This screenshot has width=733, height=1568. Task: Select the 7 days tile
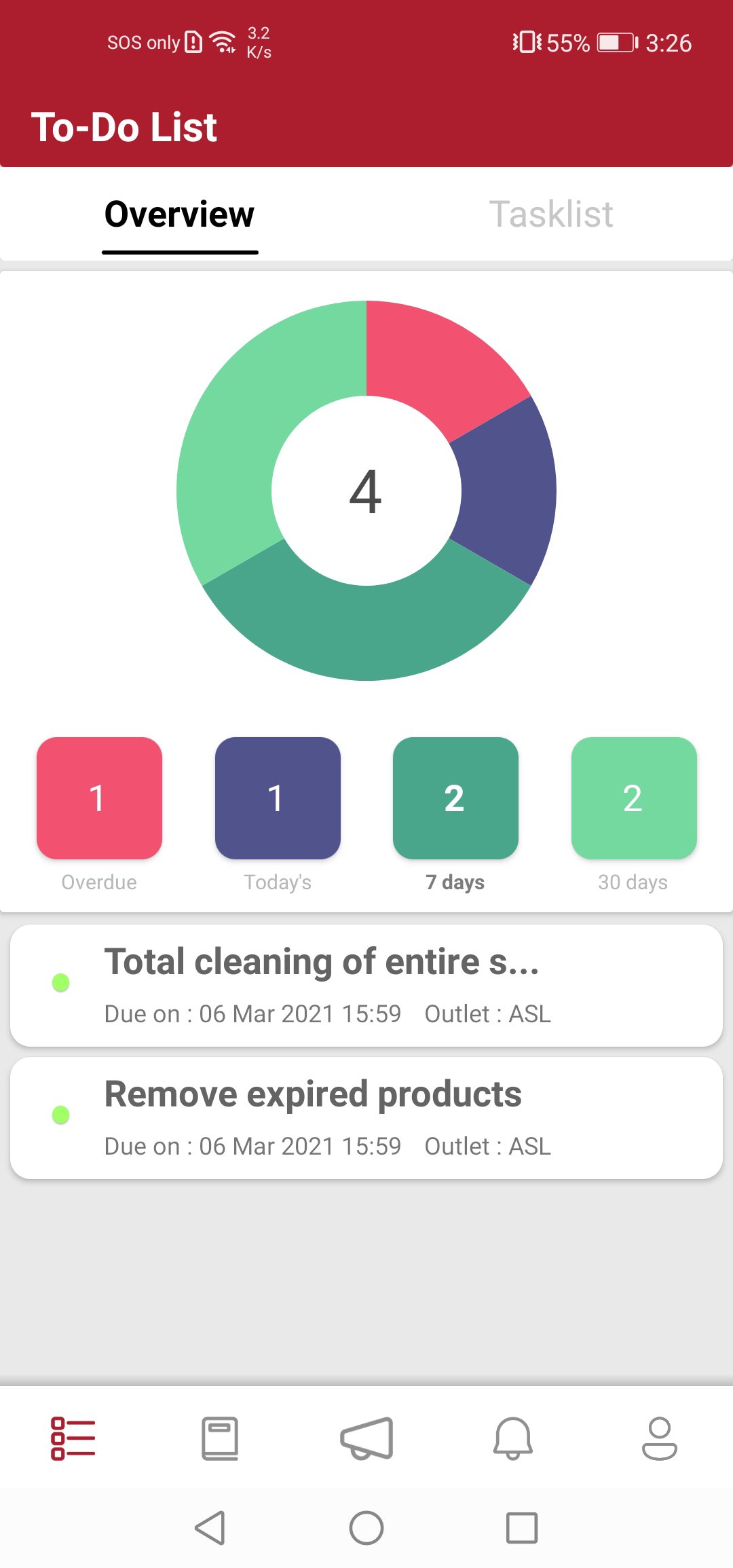455,798
